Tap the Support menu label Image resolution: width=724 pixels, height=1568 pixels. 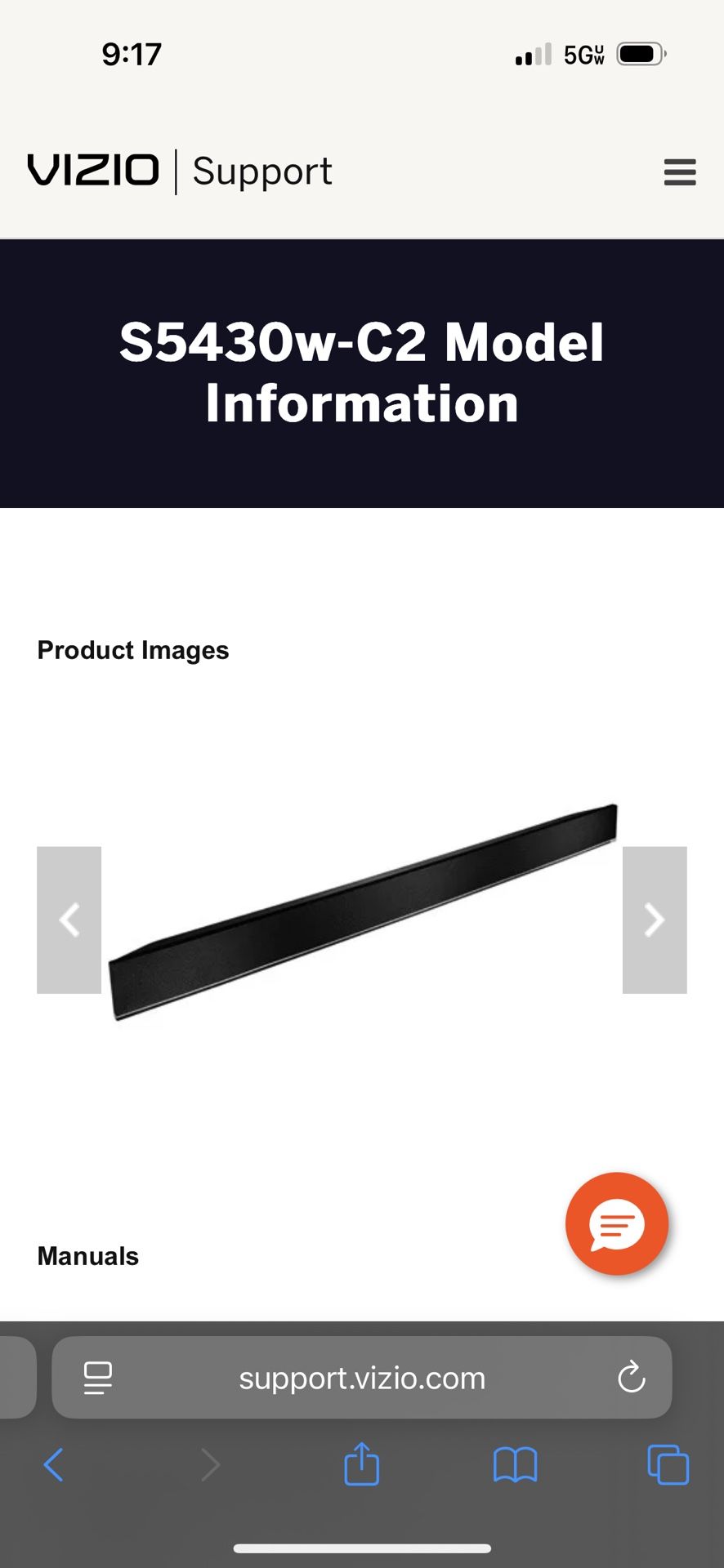coord(261,171)
